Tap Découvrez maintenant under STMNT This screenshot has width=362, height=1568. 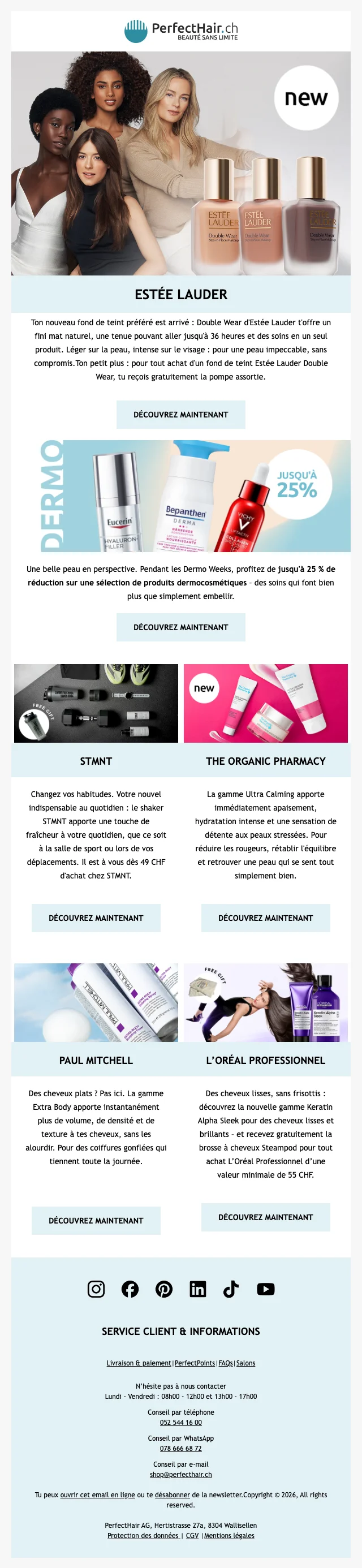click(96, 918)
